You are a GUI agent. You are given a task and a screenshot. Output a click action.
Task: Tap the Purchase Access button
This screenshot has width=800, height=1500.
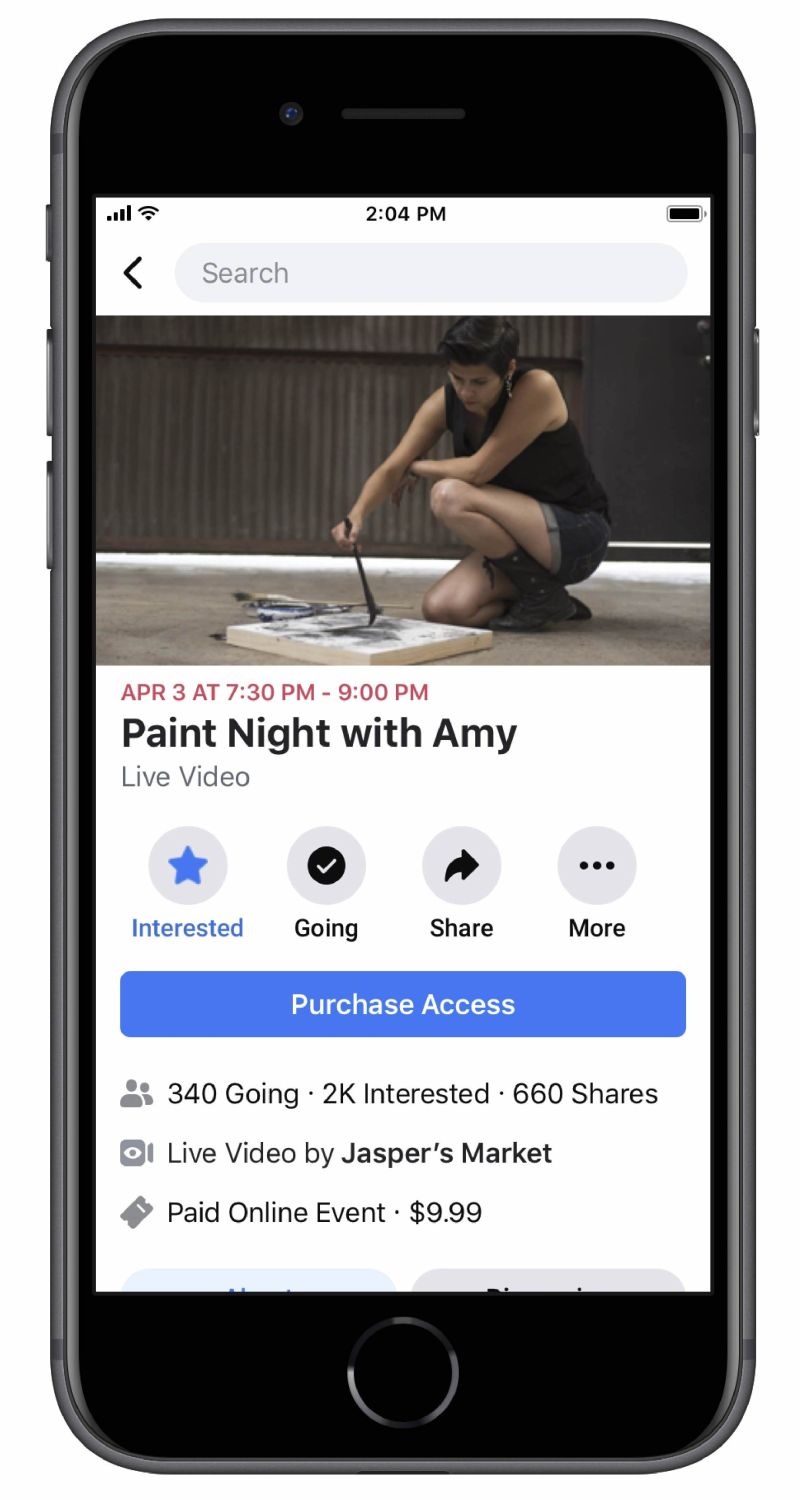pos(403,1004)
